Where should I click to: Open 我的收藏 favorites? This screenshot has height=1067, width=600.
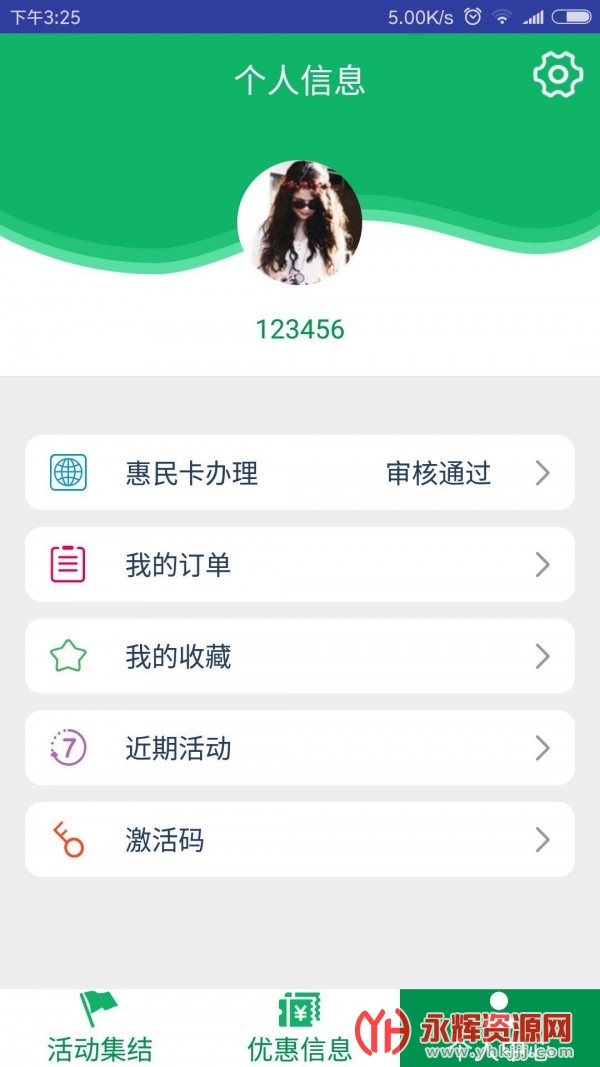300,657
